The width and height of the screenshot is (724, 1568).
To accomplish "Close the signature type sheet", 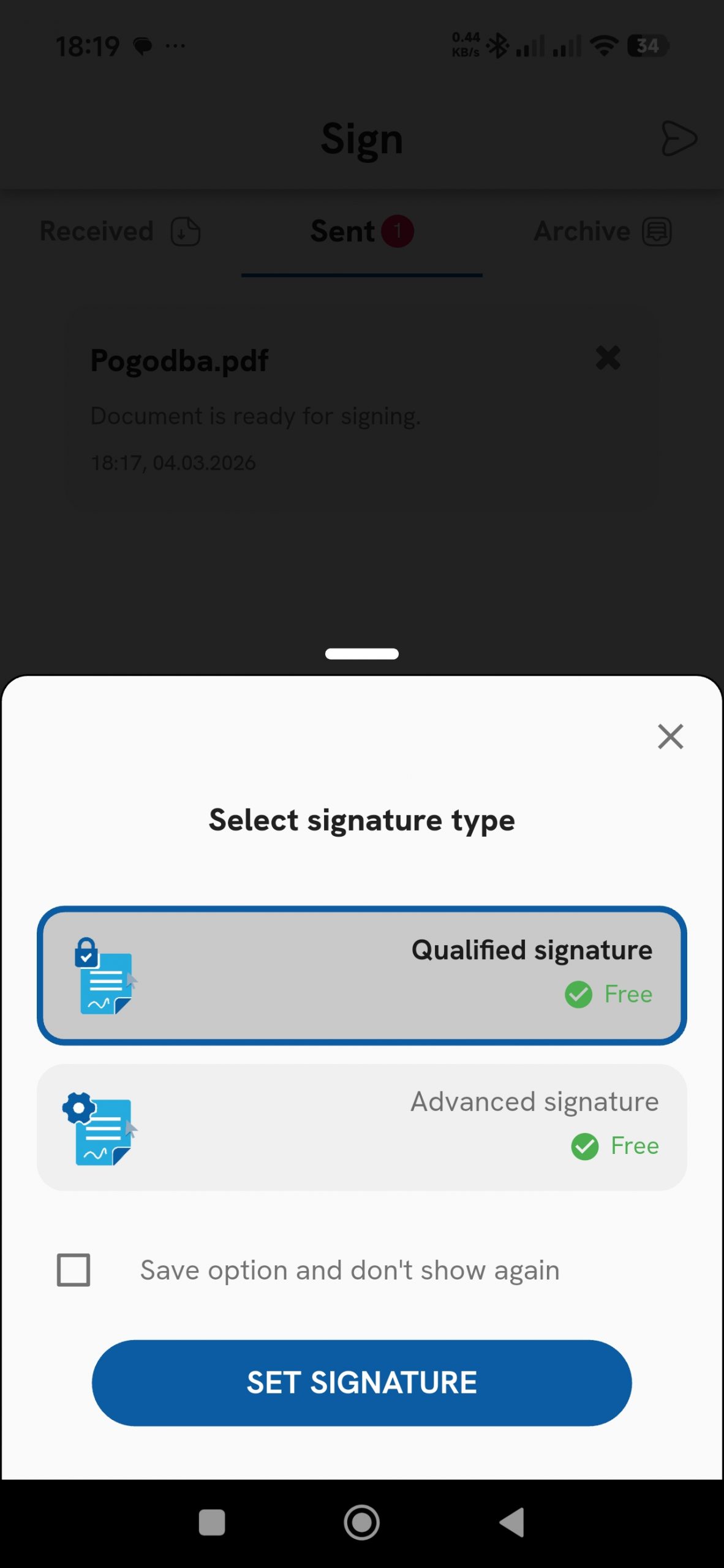I will click(670, 736).
